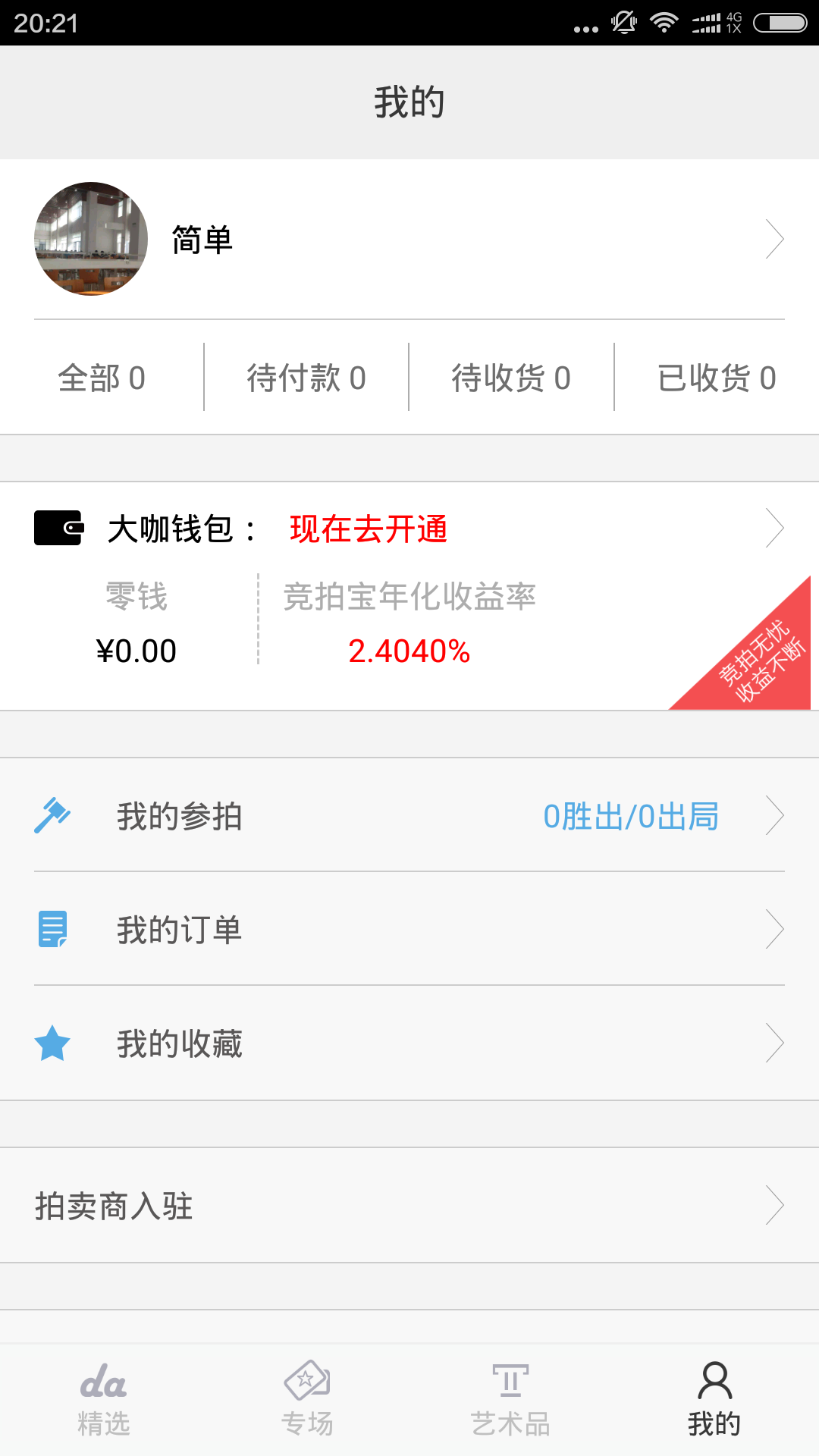View 待付款 orders
The image size is (819, 1456).
[306, 378]
